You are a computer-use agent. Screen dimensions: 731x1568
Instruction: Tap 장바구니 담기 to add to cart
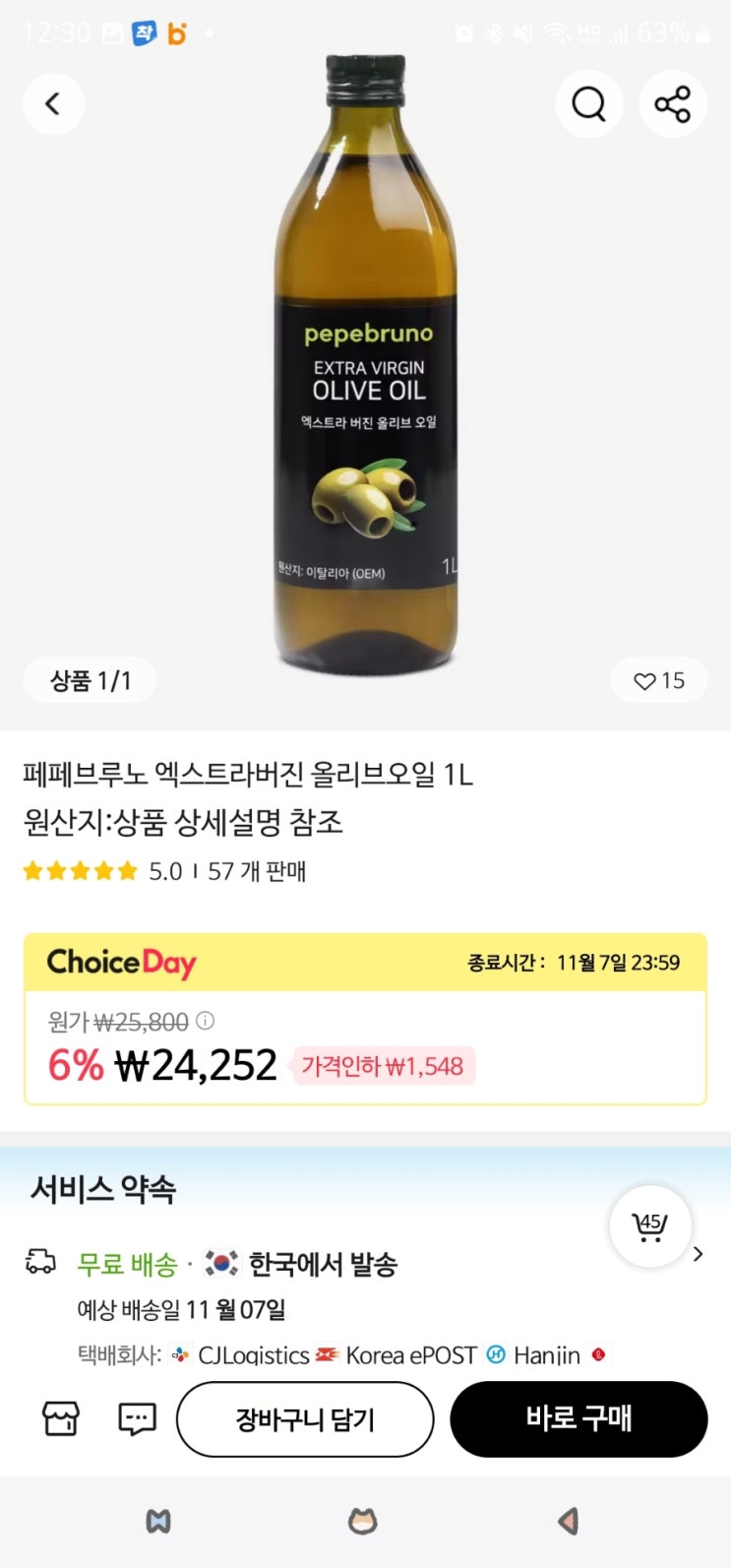tap(305, 1418)
